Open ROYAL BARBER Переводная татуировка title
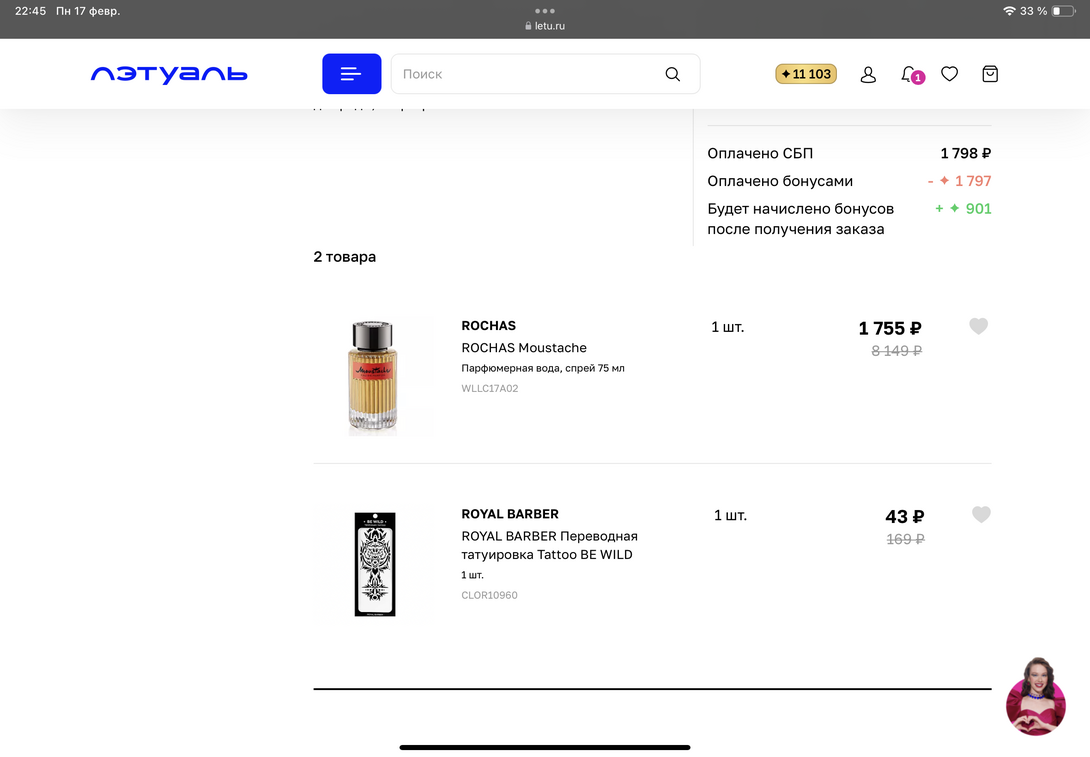Viewport: 1090px width, 757px height. (548, 545)
